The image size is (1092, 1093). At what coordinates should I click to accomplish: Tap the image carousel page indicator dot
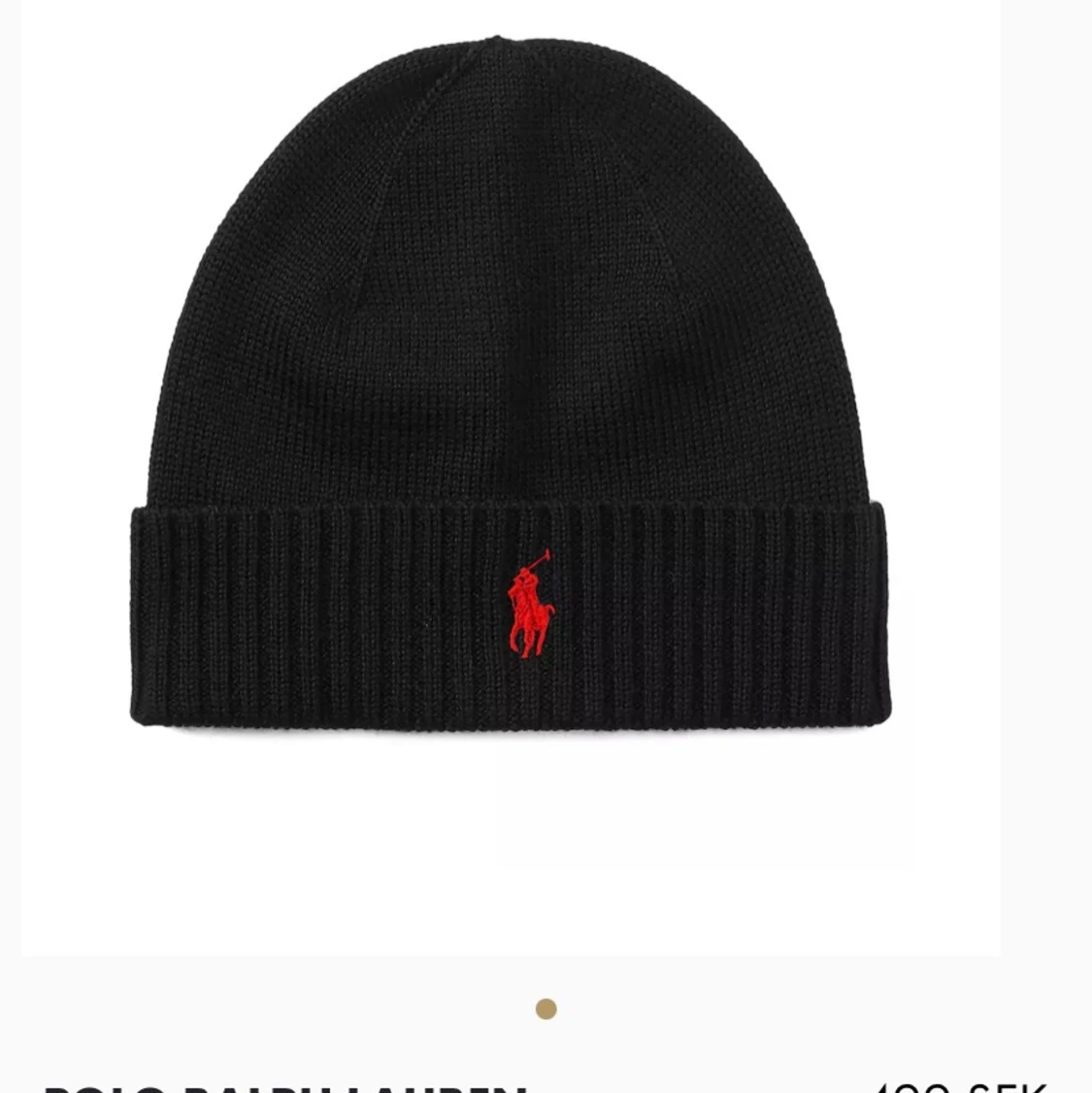pos(546,1010)
